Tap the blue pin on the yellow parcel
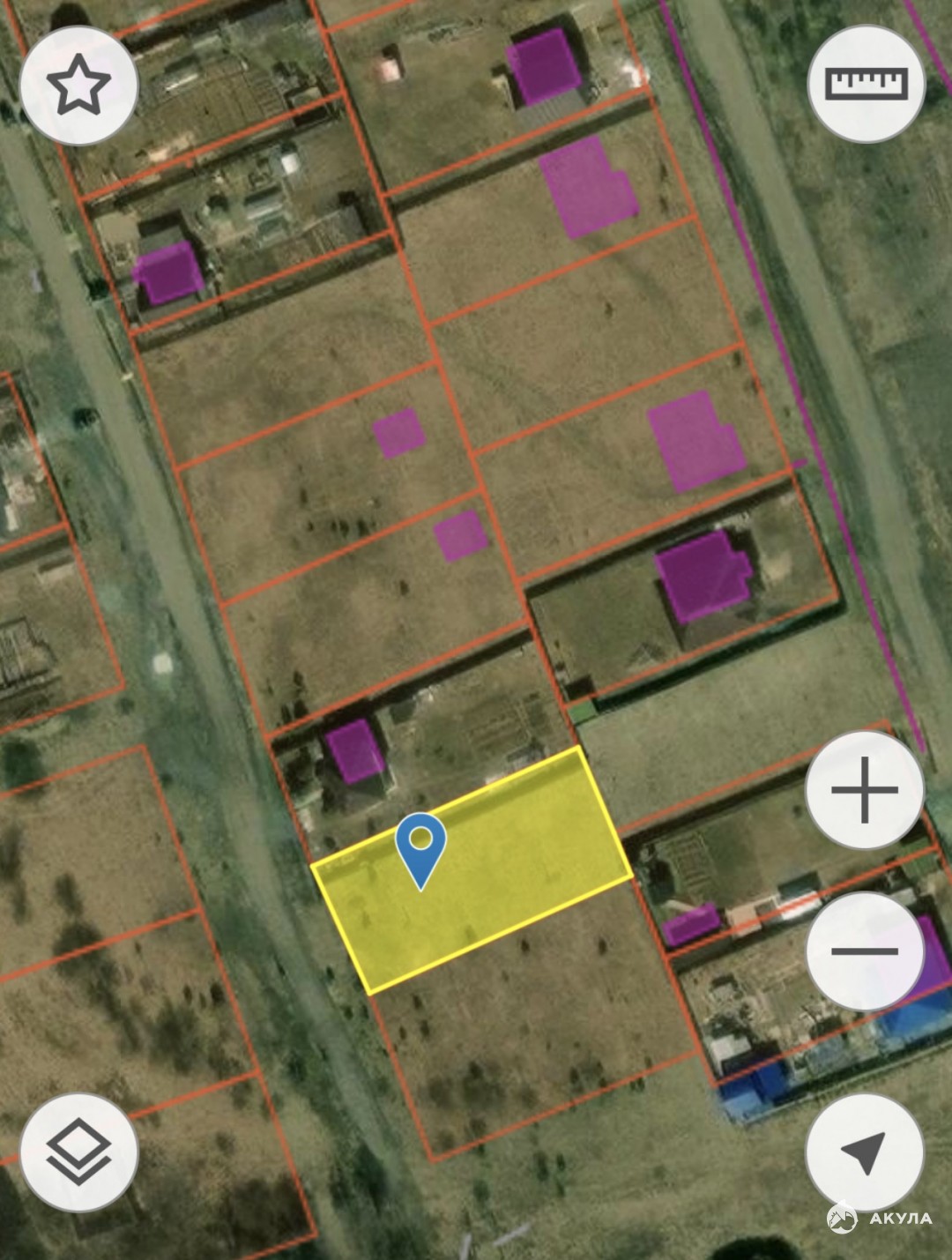The width and height of the screenshot is (952, 1260). pyautogui.click(x=421, y=846)
